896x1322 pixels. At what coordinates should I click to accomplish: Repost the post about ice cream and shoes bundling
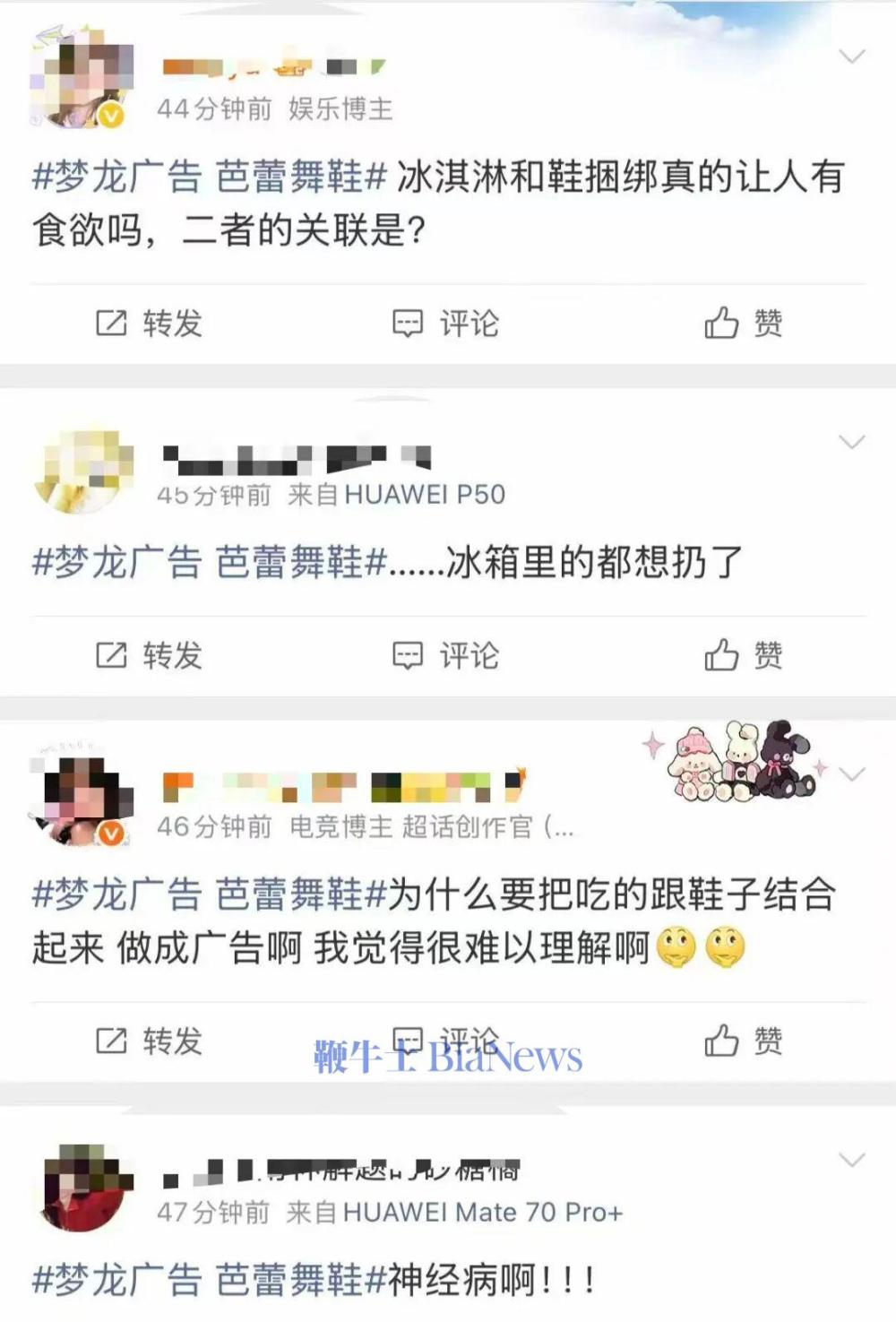[x=149, y=323]
